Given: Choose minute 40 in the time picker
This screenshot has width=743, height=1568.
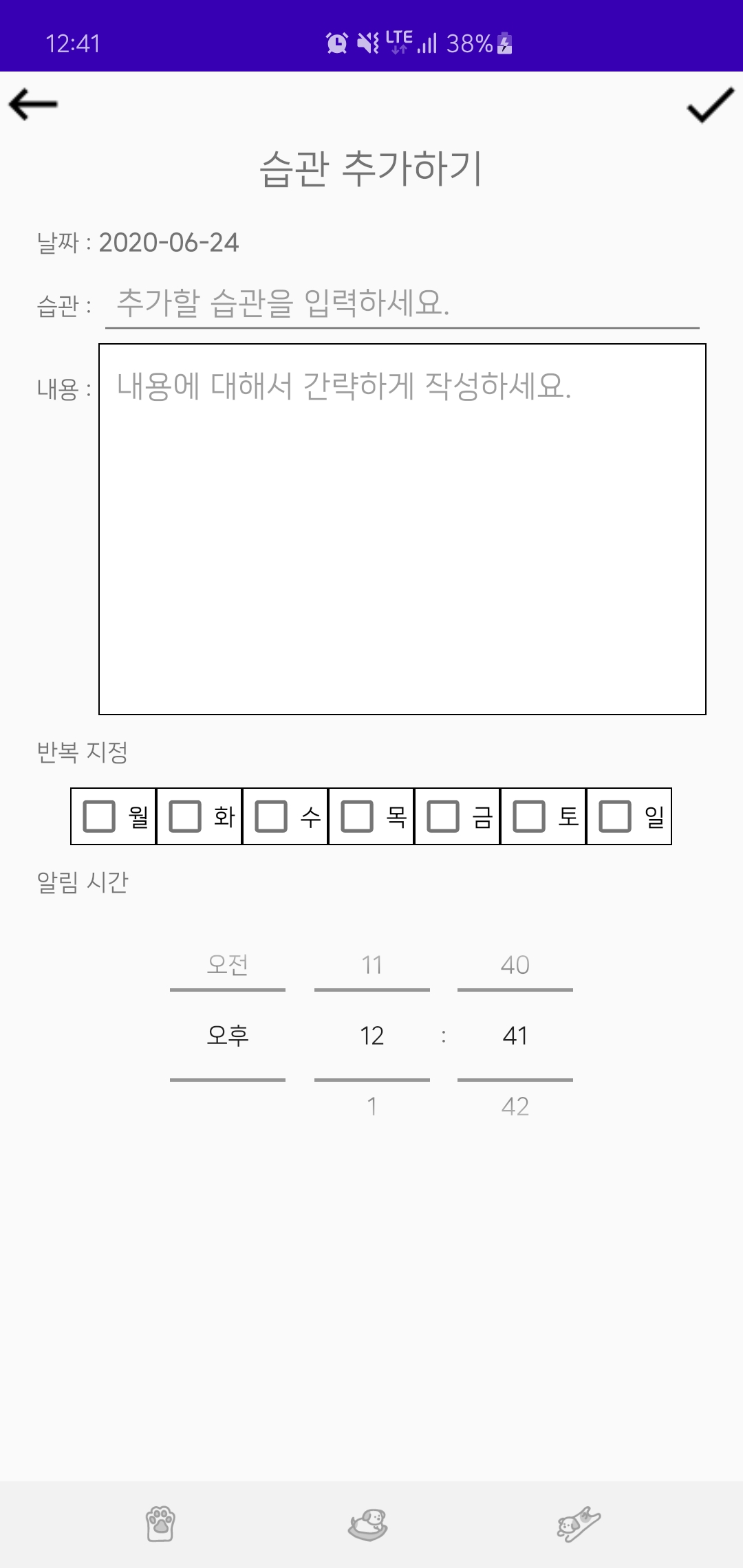Looking at the screenshot, I should click(515, 966).
